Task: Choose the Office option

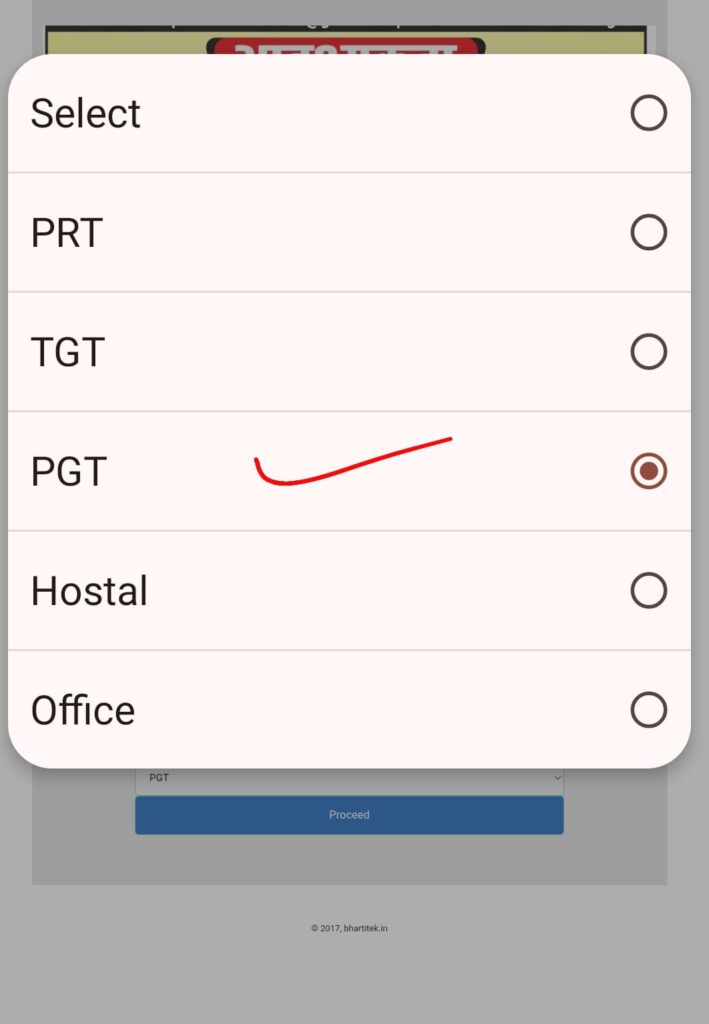Action: point(648,710)
